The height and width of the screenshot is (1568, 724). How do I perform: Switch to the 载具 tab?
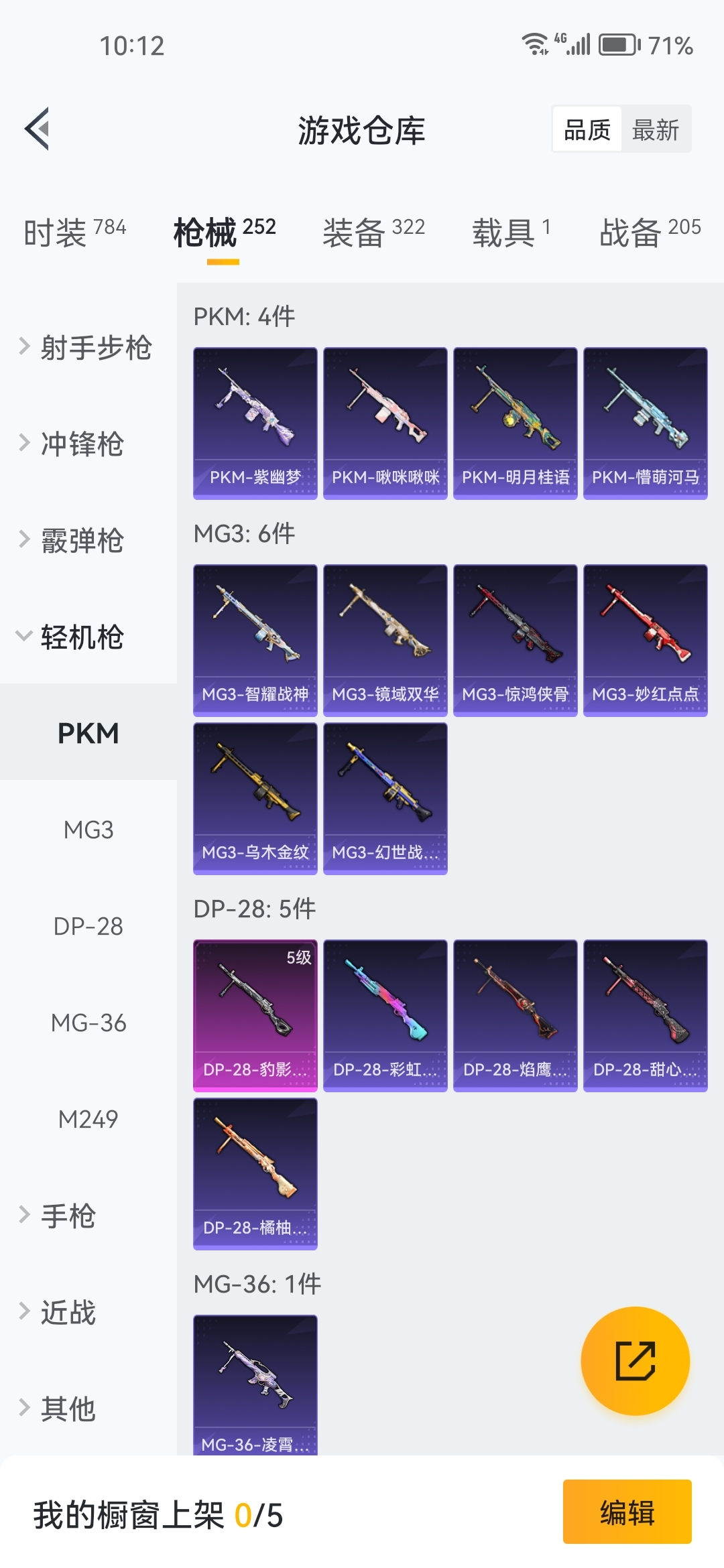(x=511, y=233)
